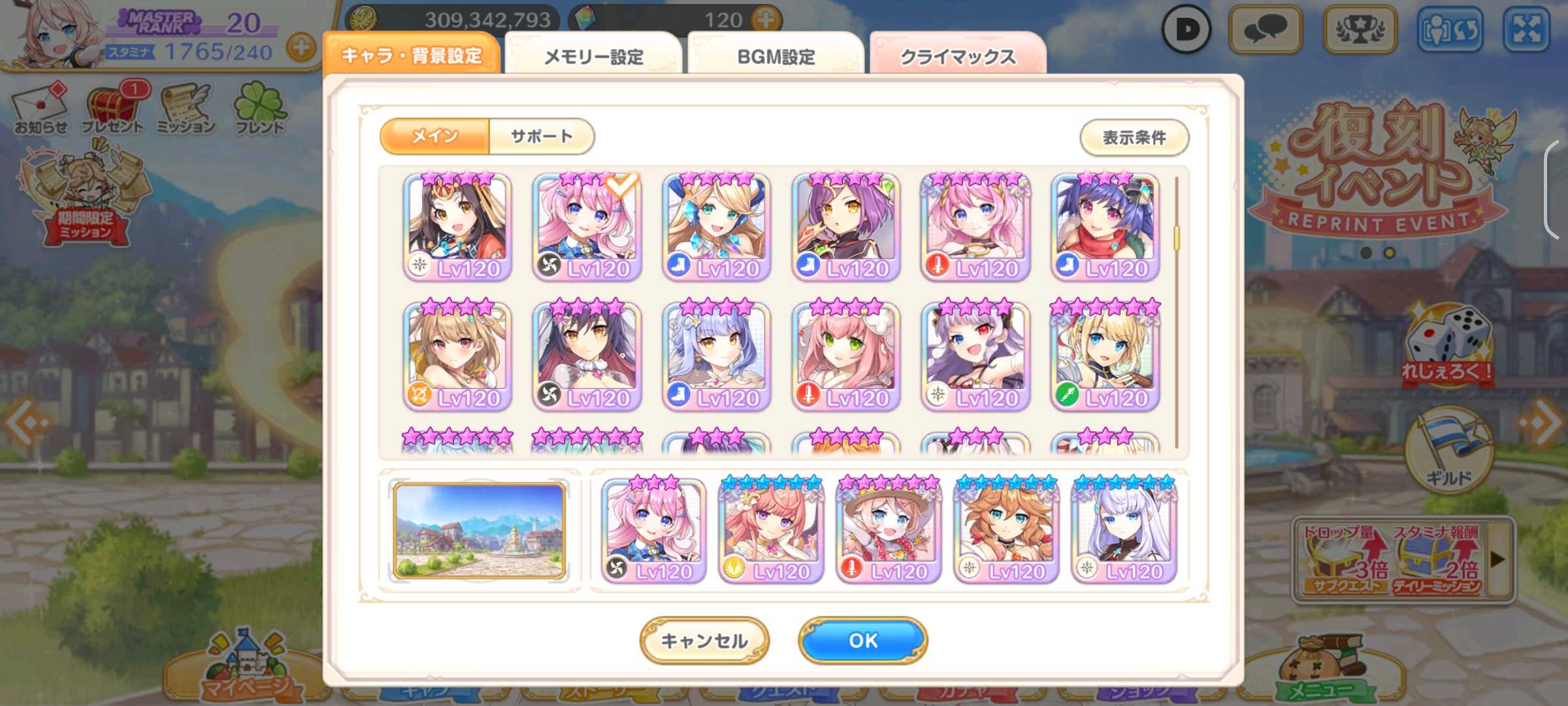This screenshot has height=706, width=1568.
Task: Pick the purple-haired character card
Action: tap(845, 227)
